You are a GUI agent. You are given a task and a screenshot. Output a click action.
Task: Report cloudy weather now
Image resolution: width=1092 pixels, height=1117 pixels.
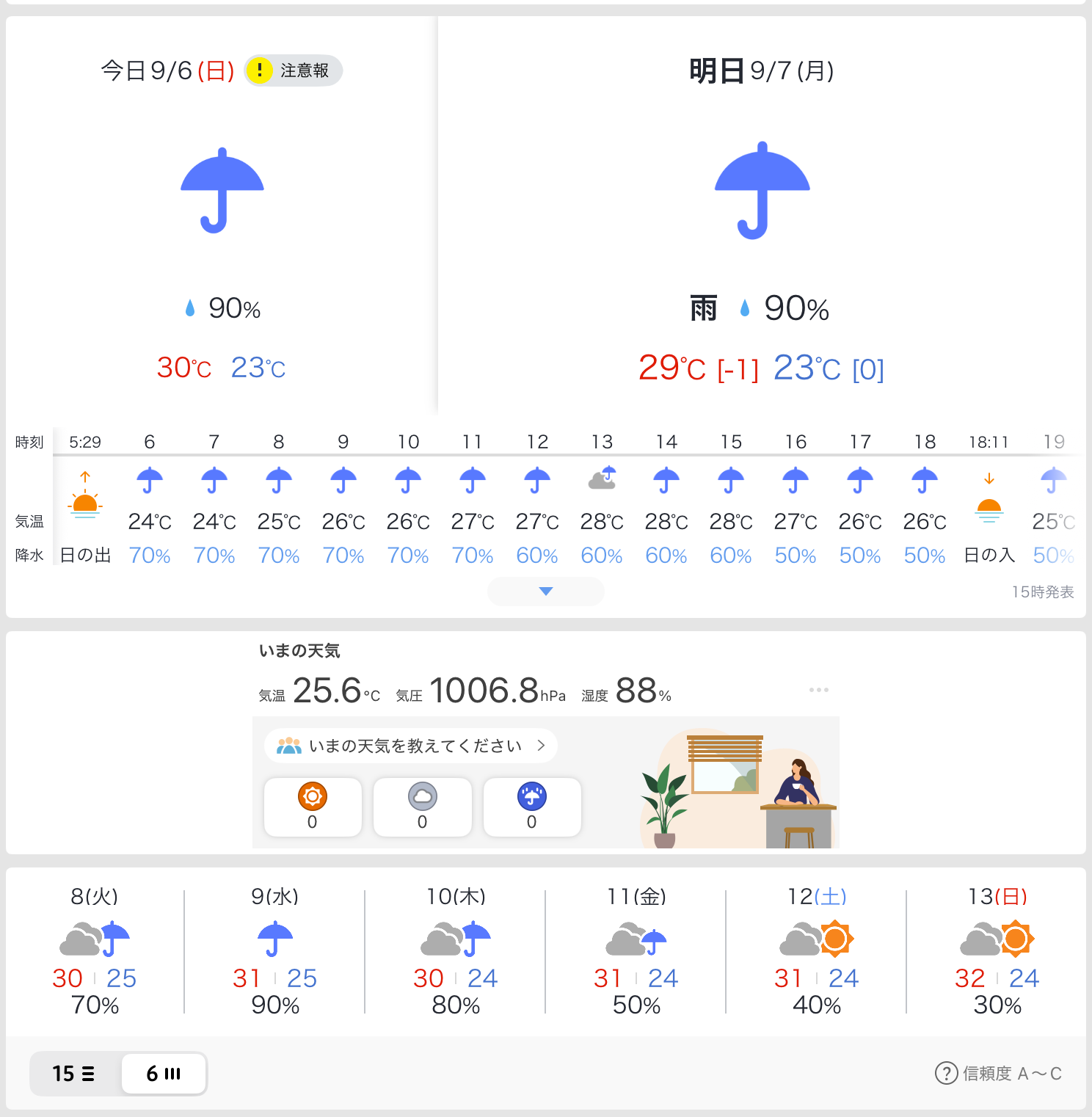[422, 807]
